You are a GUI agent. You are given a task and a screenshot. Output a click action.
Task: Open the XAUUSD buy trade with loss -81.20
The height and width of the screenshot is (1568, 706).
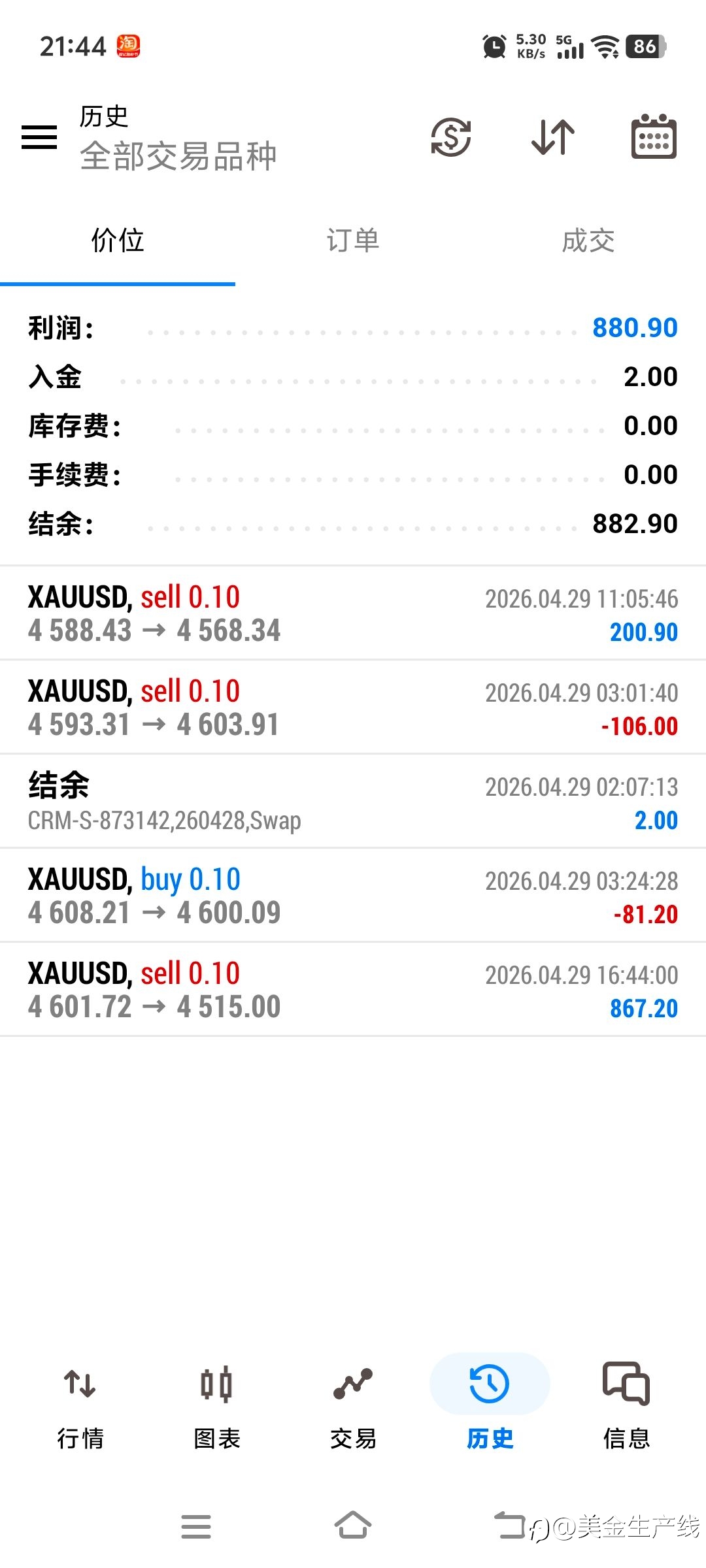click(x=353, y=896)
